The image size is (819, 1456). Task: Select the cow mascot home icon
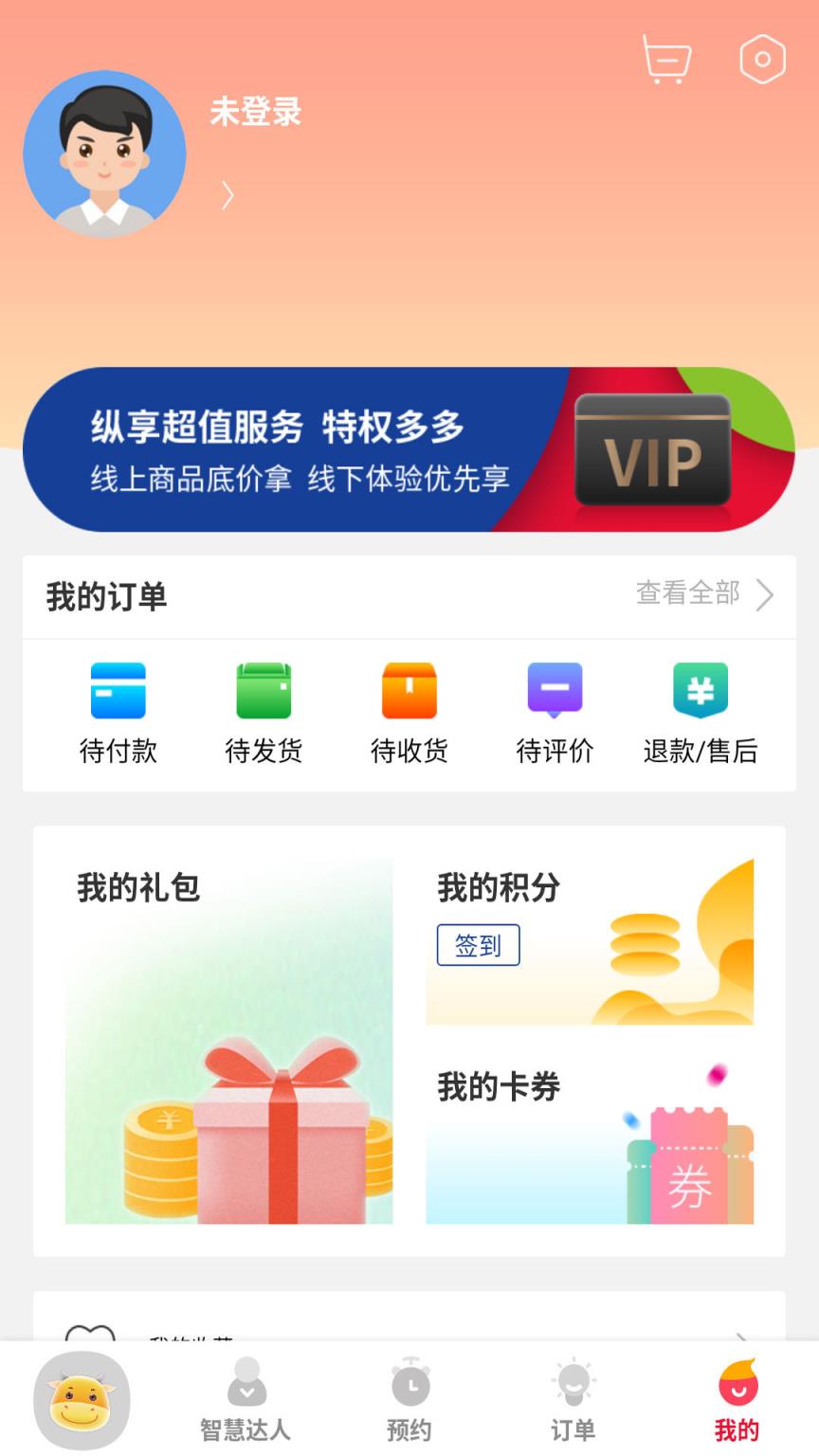click(82, 1399)
